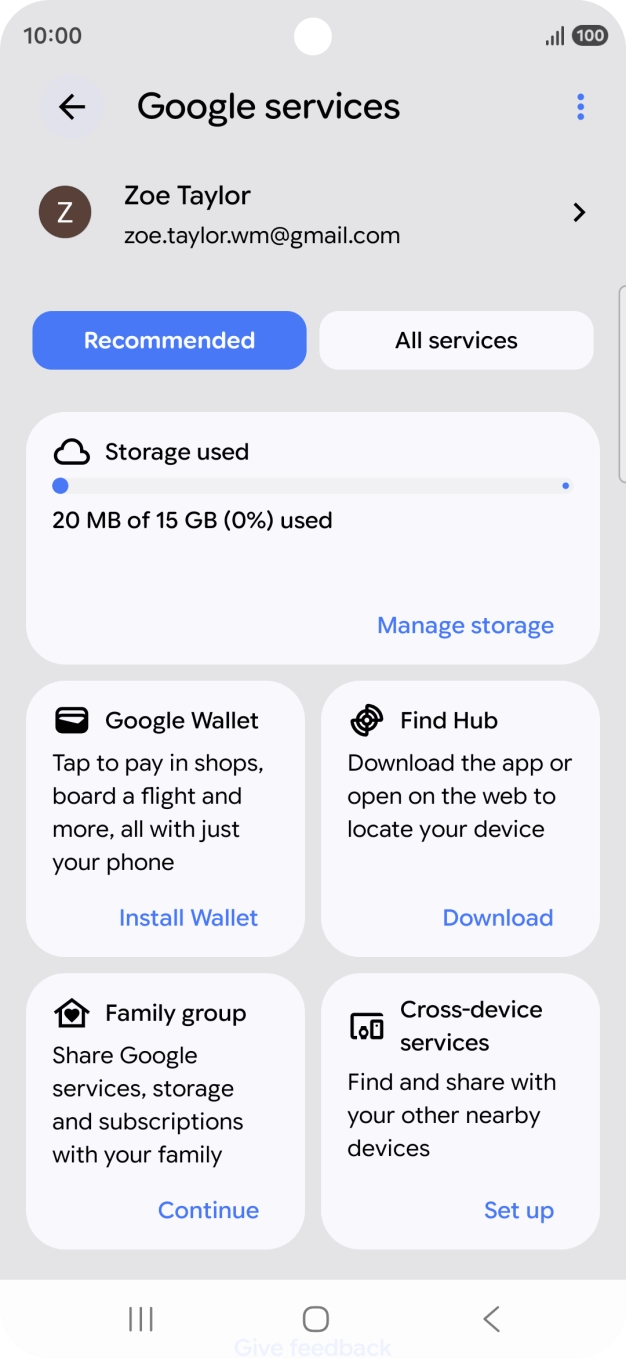The image size is (626, 1358).
Task: Download the Find Hub app
Action: pyautogui.click(x=497, y=918)
